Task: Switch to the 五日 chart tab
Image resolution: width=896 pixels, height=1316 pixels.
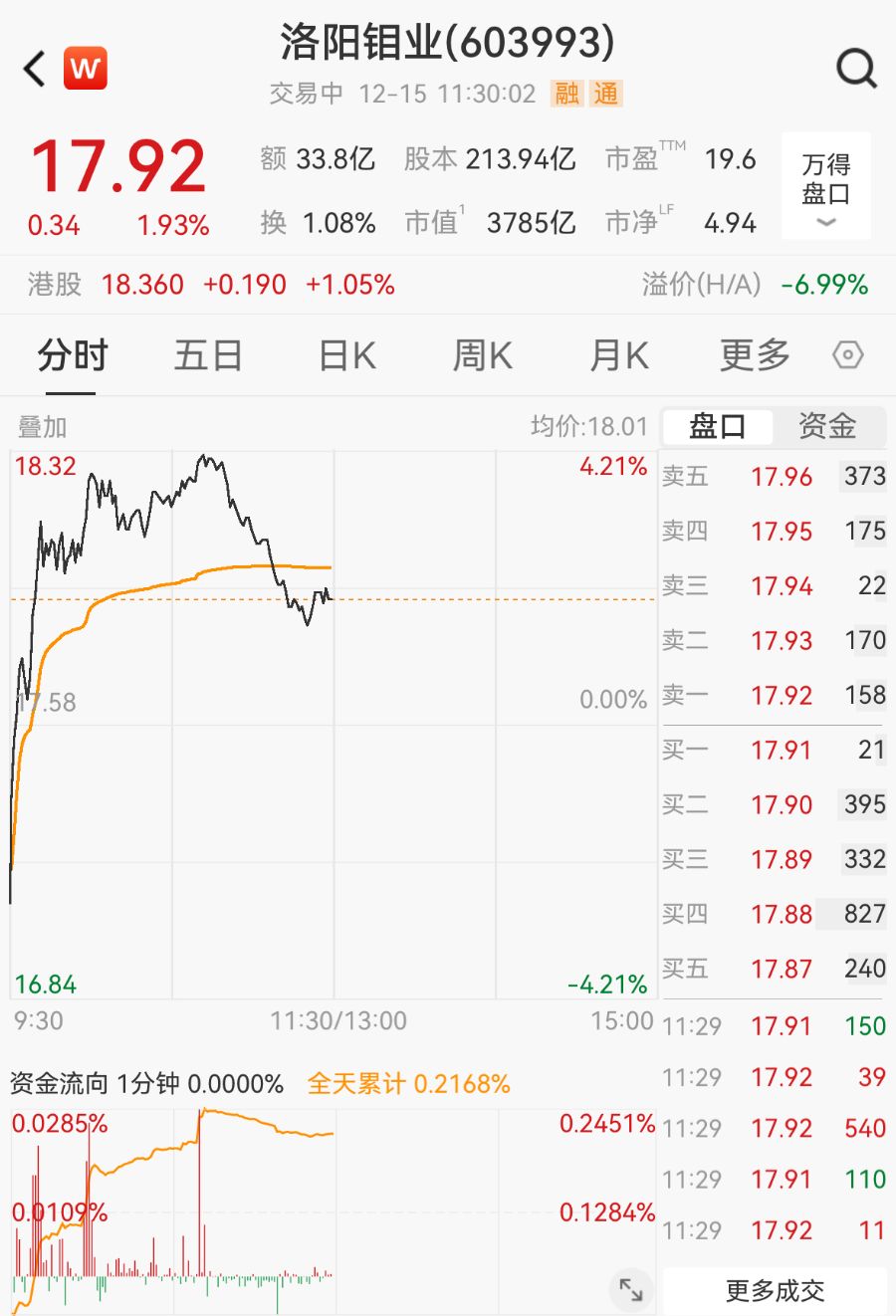Action: click(208, 355)
